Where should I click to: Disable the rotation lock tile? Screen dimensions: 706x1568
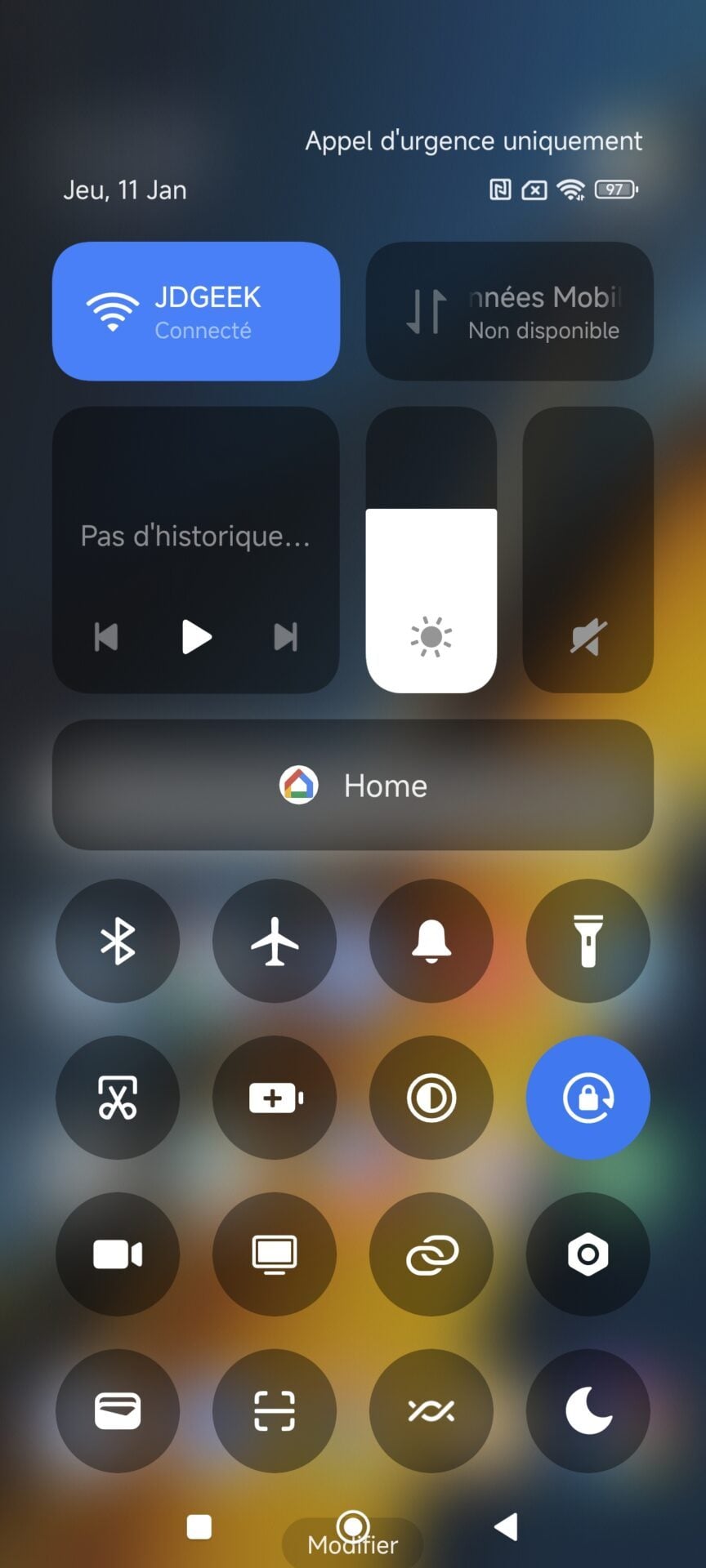tap(588, 1098)
